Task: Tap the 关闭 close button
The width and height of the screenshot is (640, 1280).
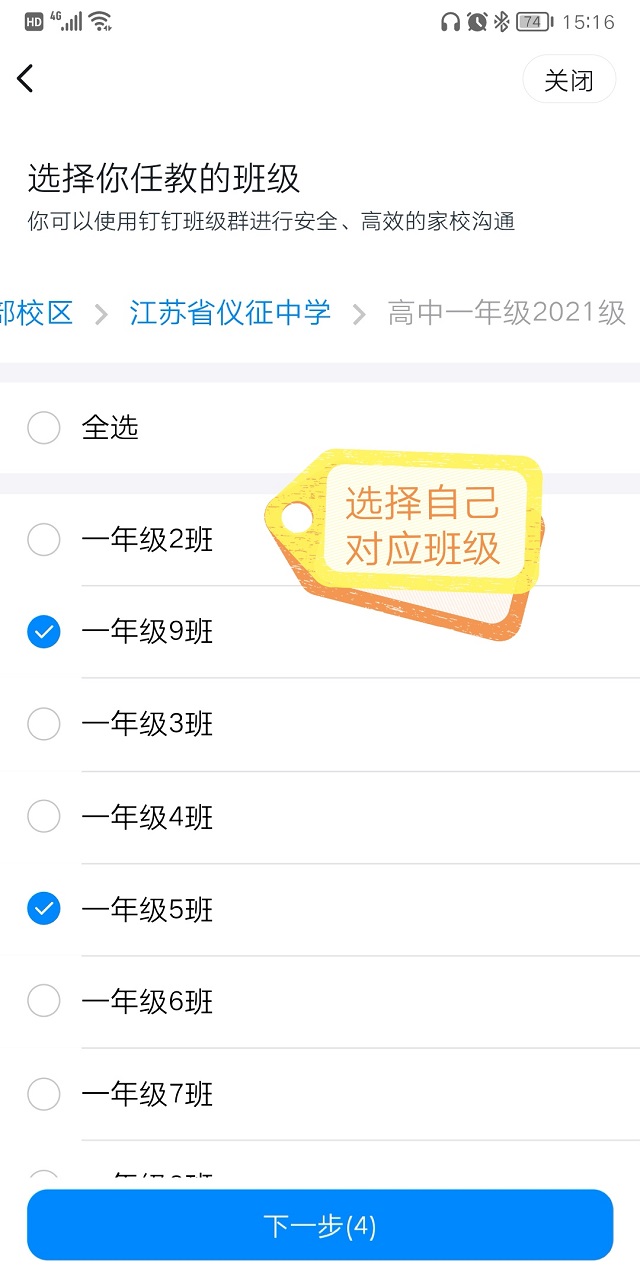Action: coord(569,80)
